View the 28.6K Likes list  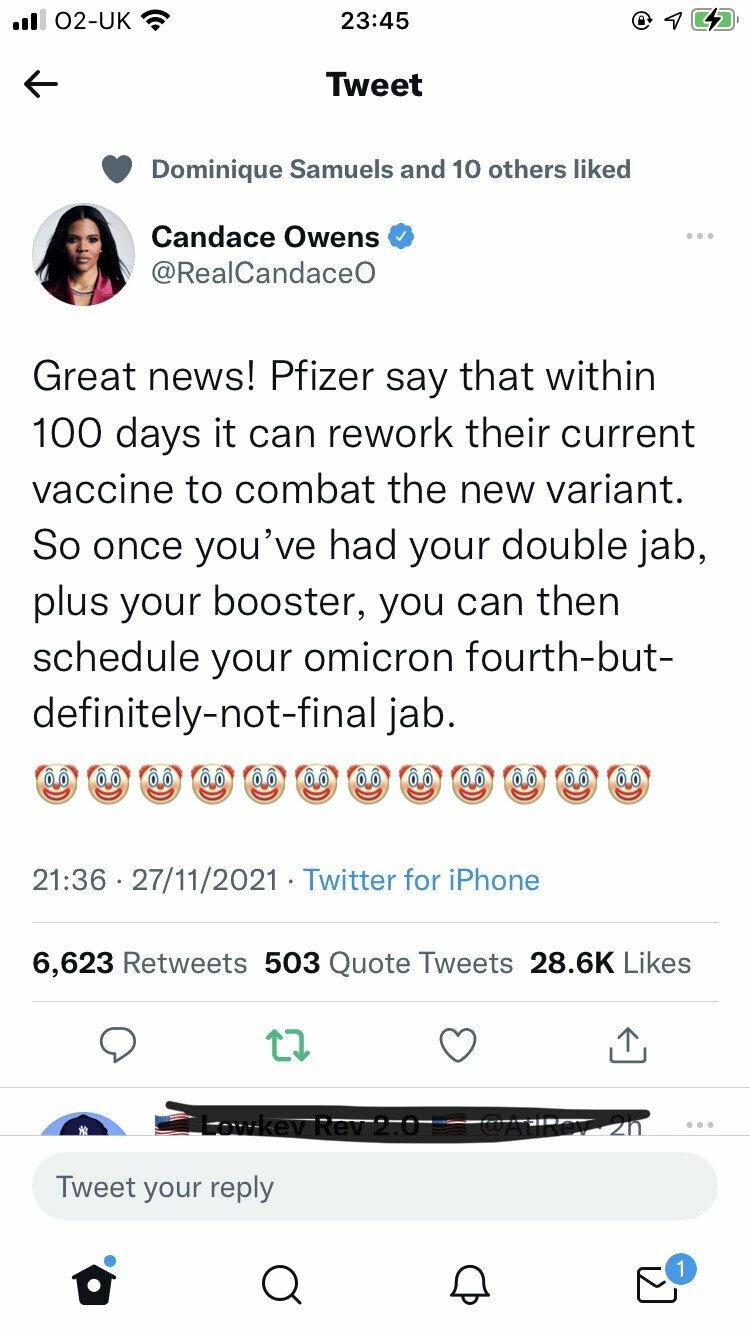point(610,963)
